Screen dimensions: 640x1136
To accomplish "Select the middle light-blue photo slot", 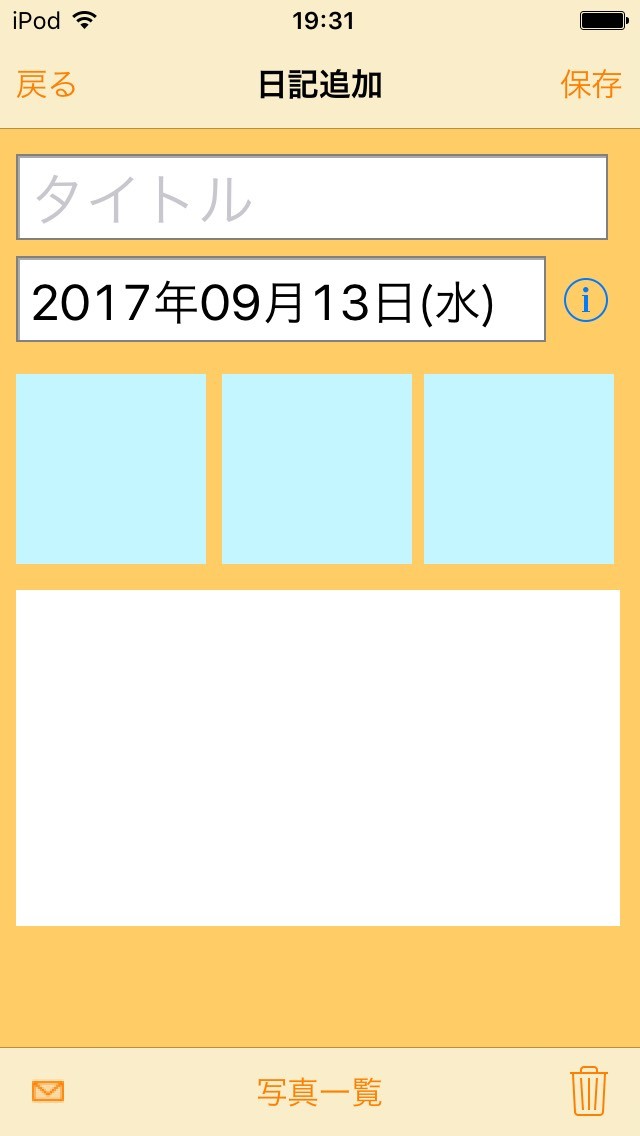I will coord(317,469).
